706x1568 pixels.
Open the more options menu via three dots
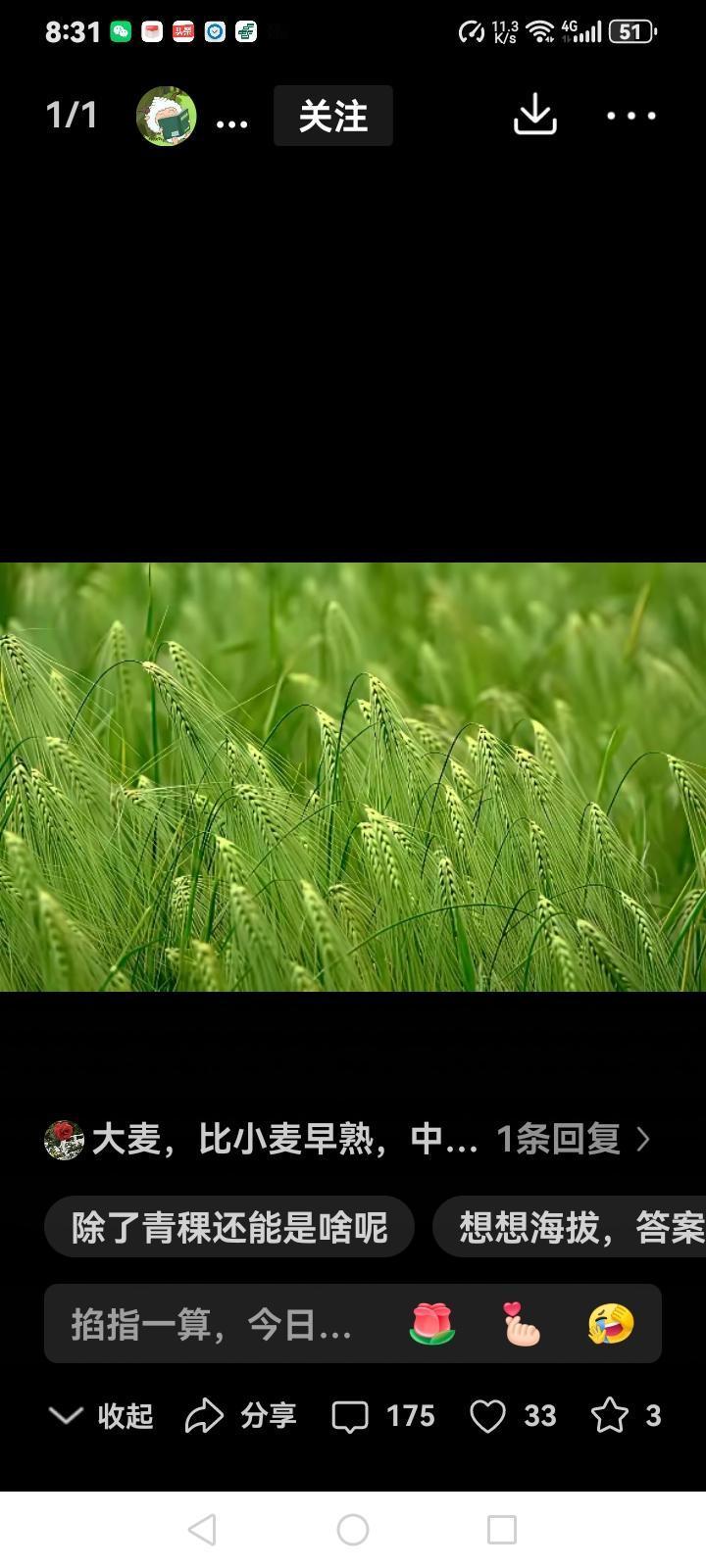(630, 115)
